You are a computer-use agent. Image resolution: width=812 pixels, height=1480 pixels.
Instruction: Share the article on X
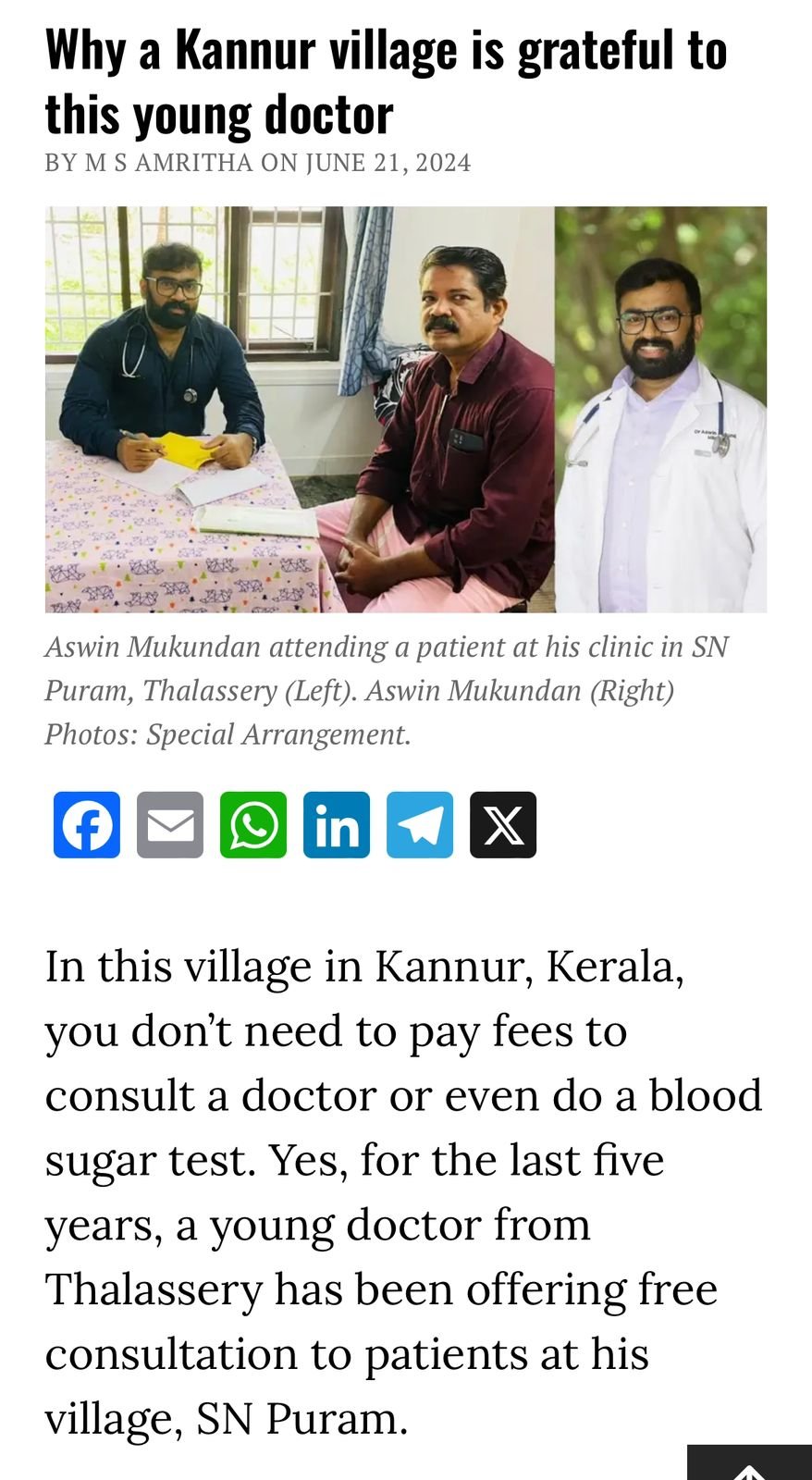pyautogui.click(x=503, y=824)
